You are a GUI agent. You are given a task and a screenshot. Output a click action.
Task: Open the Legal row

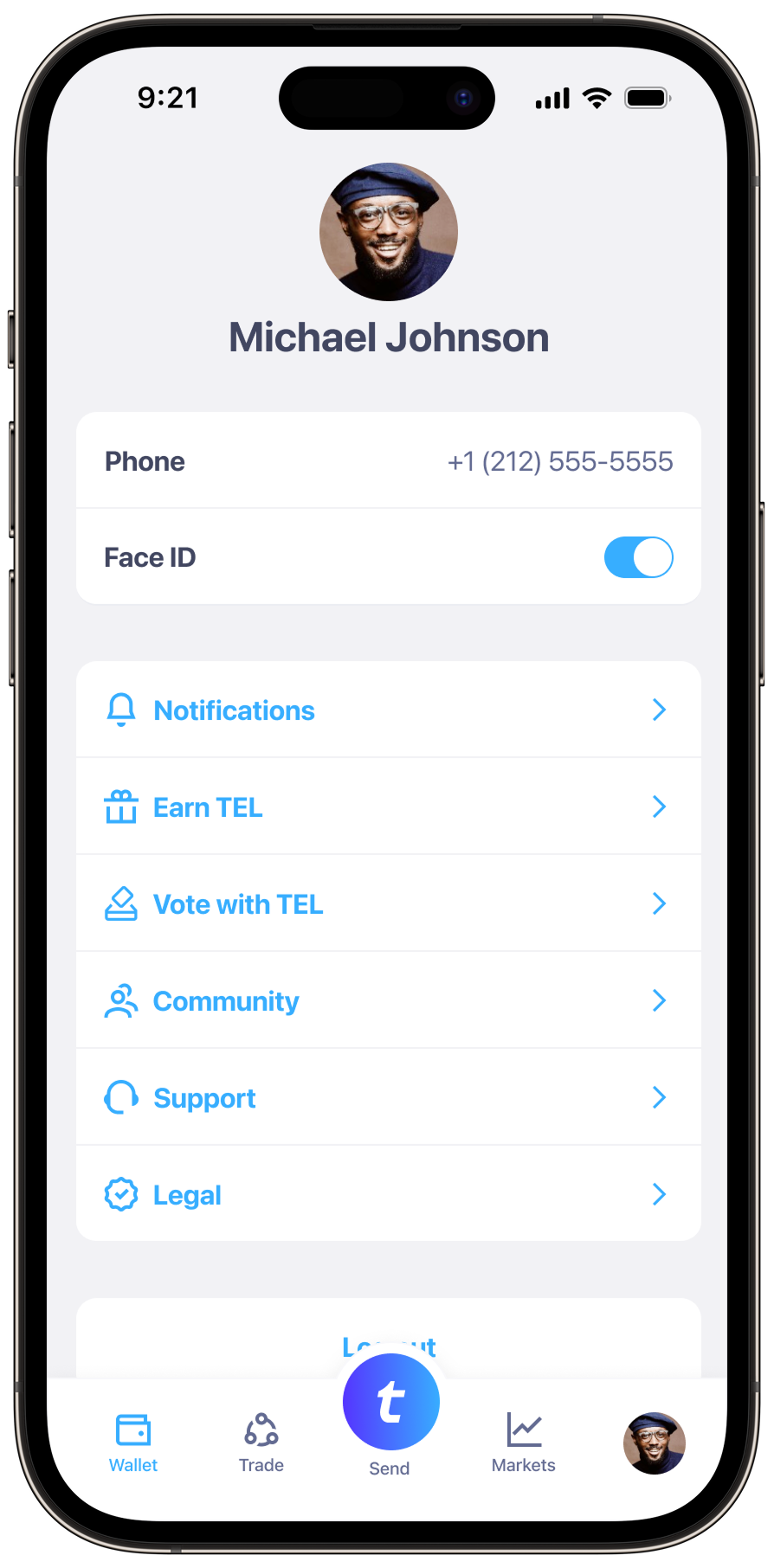coord(388,1195)
